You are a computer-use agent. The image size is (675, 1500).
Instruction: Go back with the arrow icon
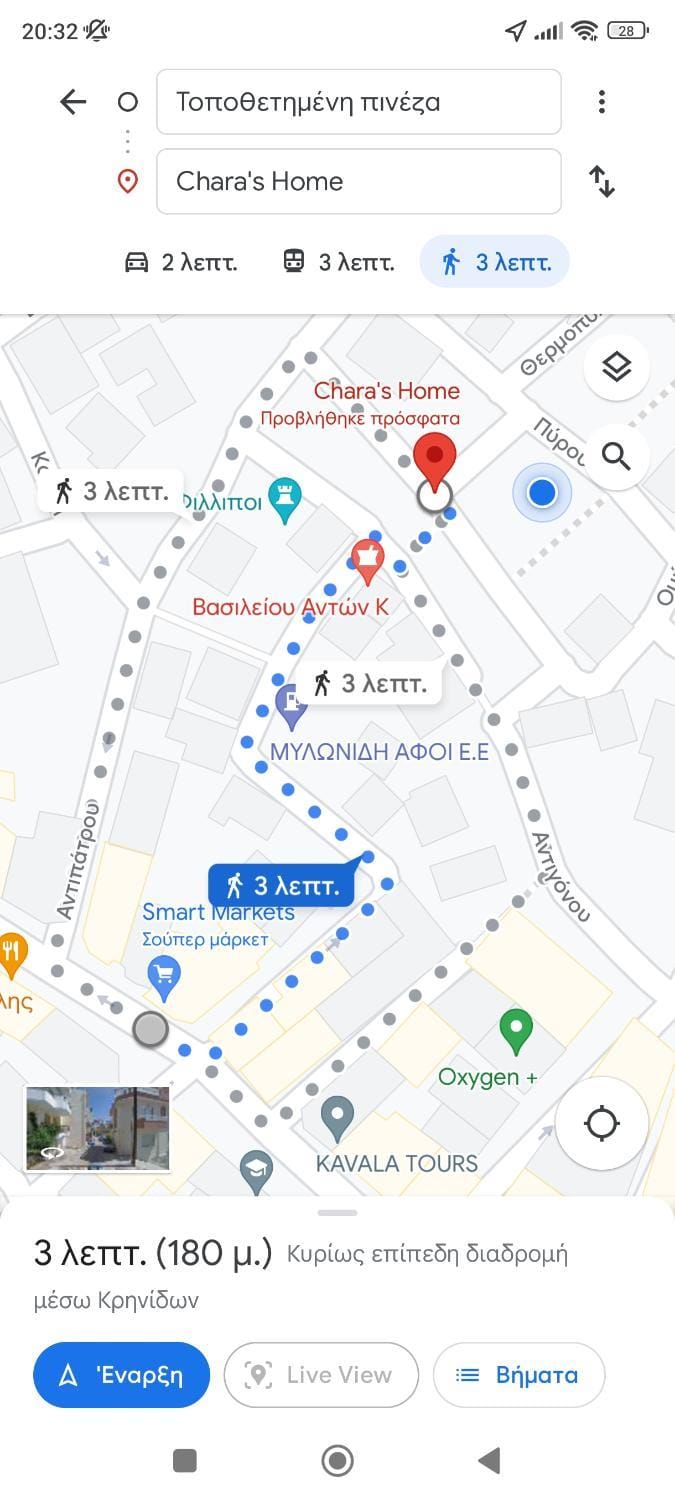click(x=74, y=102)
